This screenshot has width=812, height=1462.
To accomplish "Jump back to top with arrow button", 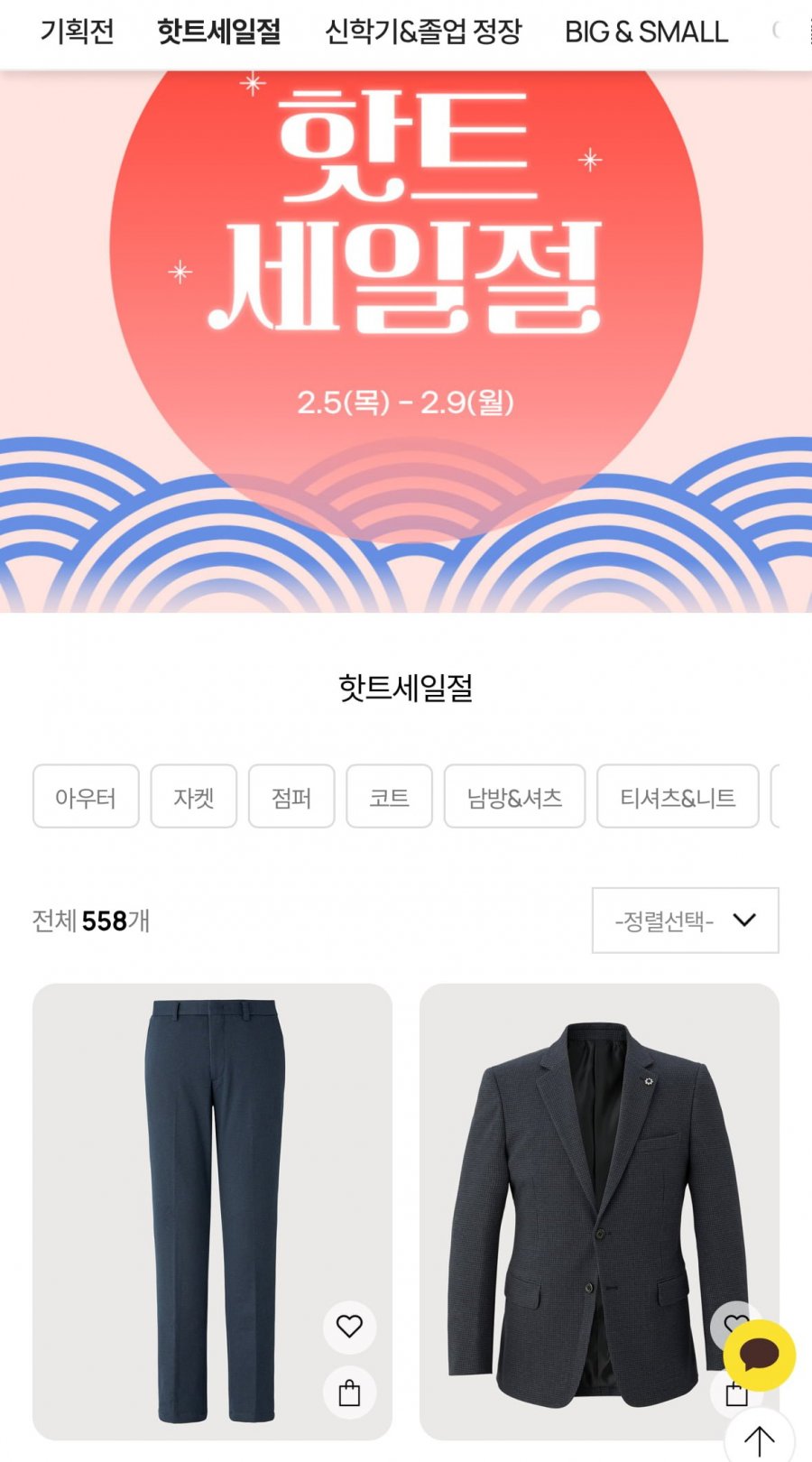I will [x=759, y=1439].
